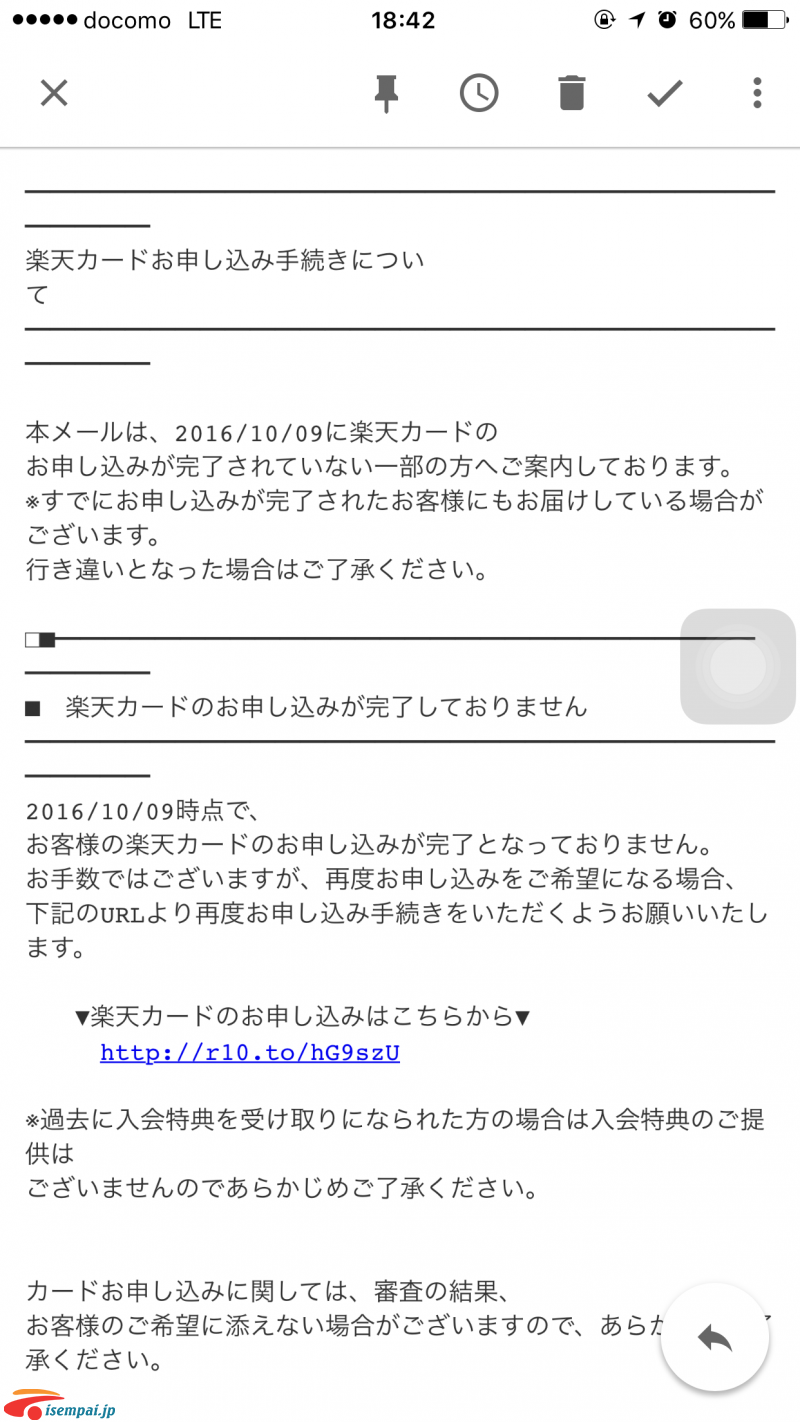Open the http://r10.to/hG9szU link
800x1422 pixels.
tap(250, 1053)
